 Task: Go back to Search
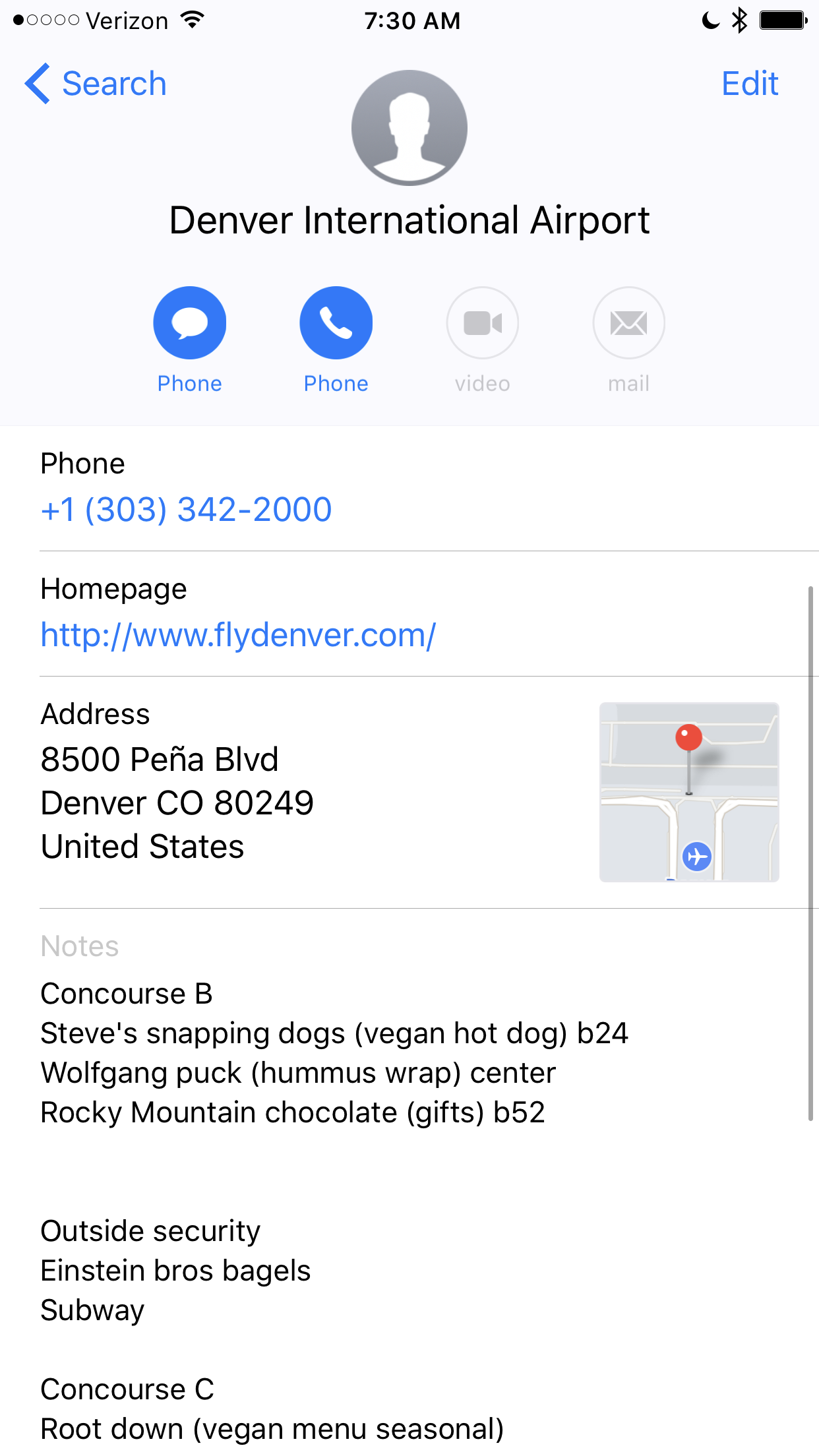point(96,84)
